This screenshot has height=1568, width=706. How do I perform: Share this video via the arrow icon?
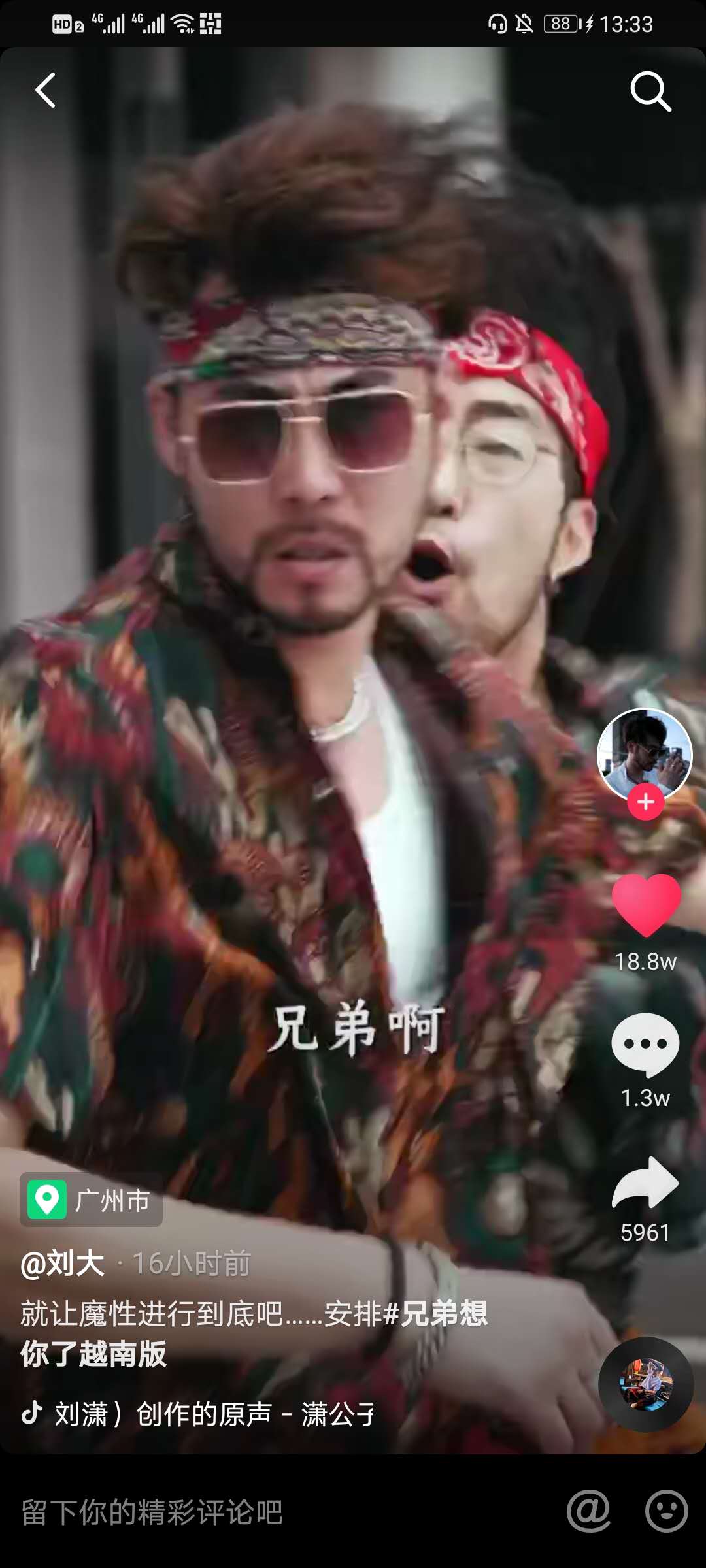(x=646, y=1183)
